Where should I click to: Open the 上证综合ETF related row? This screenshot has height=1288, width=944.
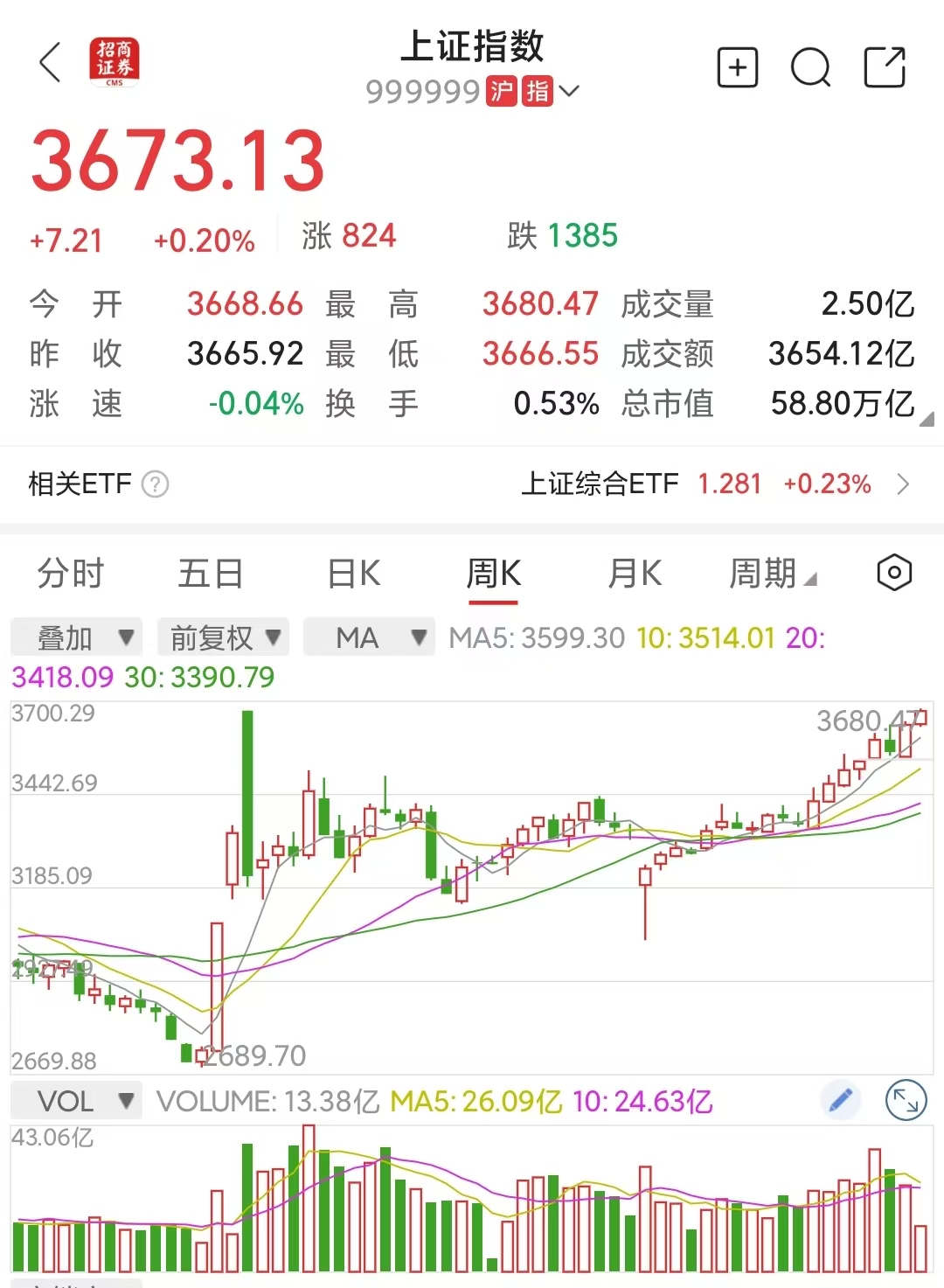pos(715,484)
